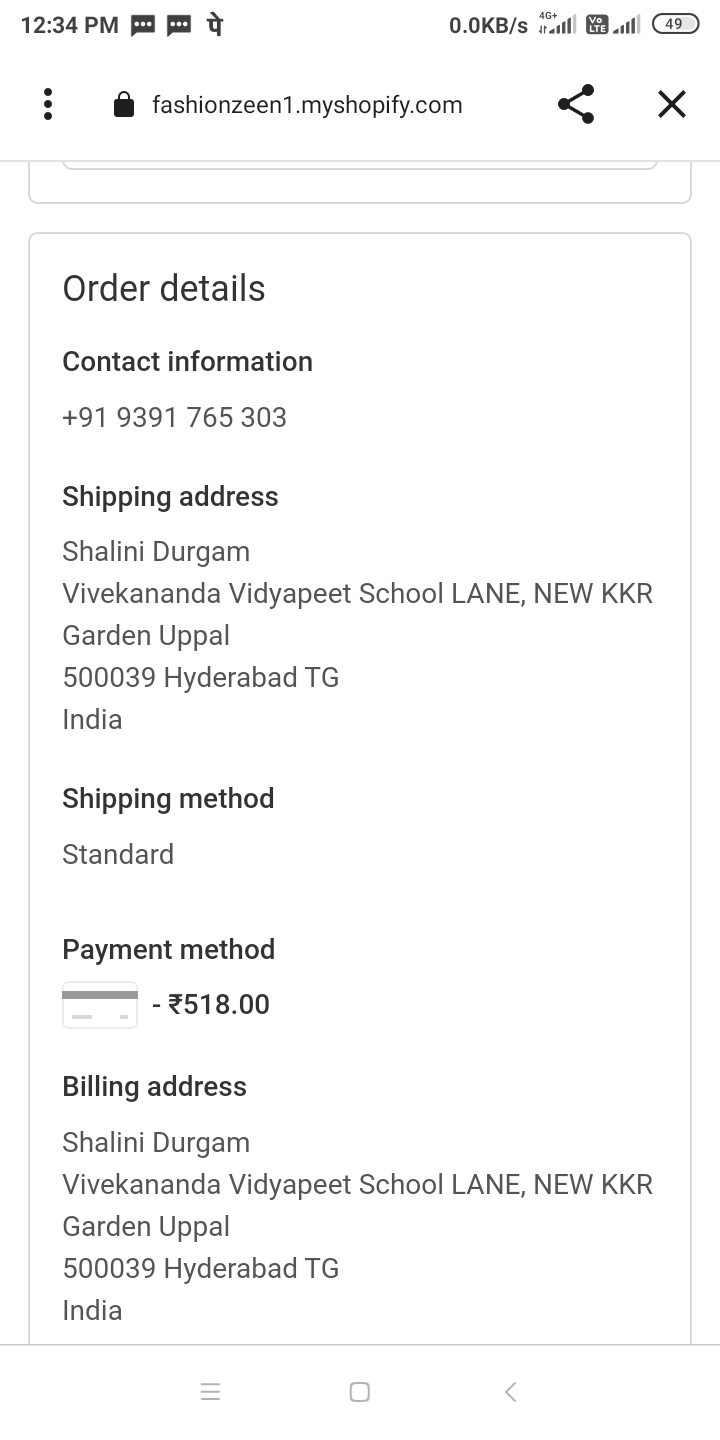Tap the fashionzeen1.myshopify.com address bar
The width and height of the screenshot is (720, 1440).
(x=306, y=105)
